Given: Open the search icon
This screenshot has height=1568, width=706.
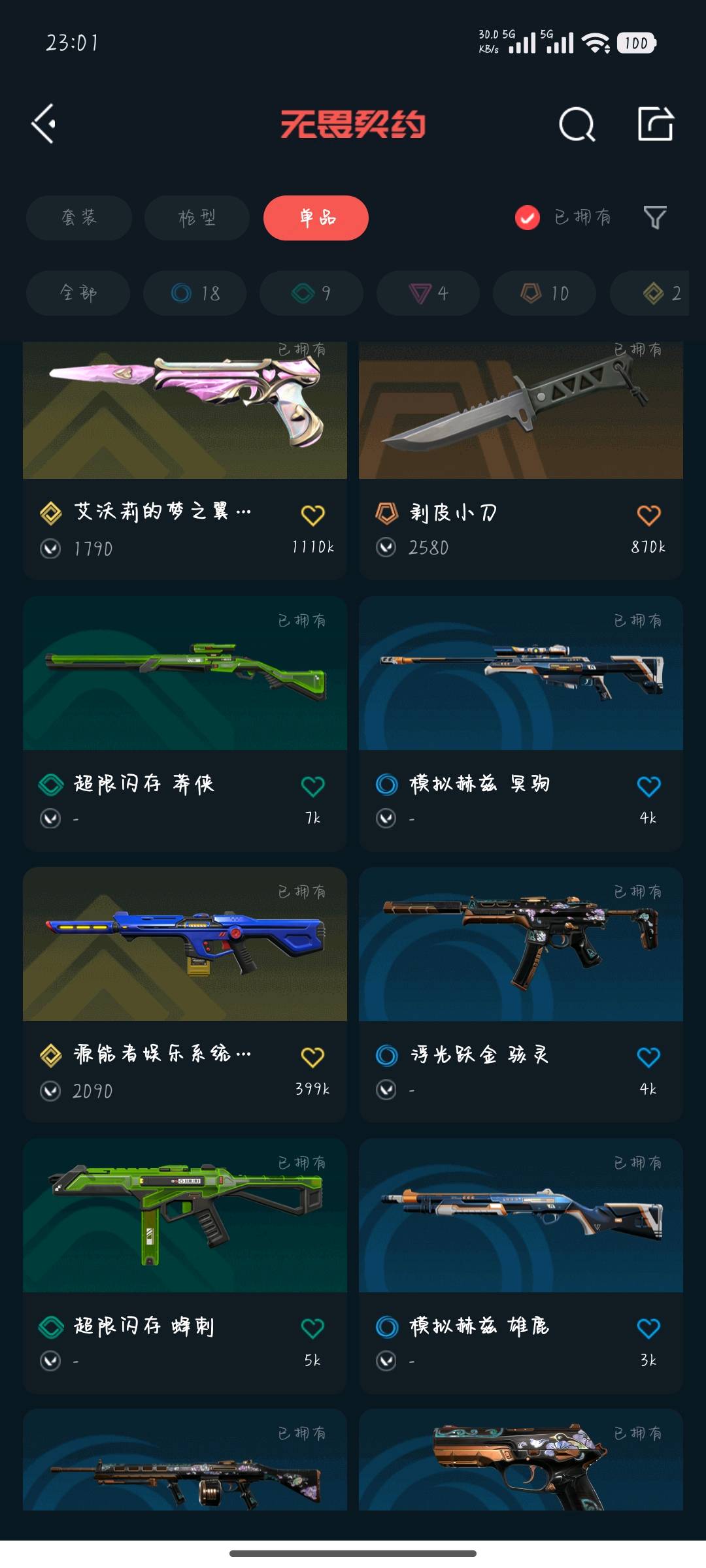Looking at the screenshot, I should point(577,123).
